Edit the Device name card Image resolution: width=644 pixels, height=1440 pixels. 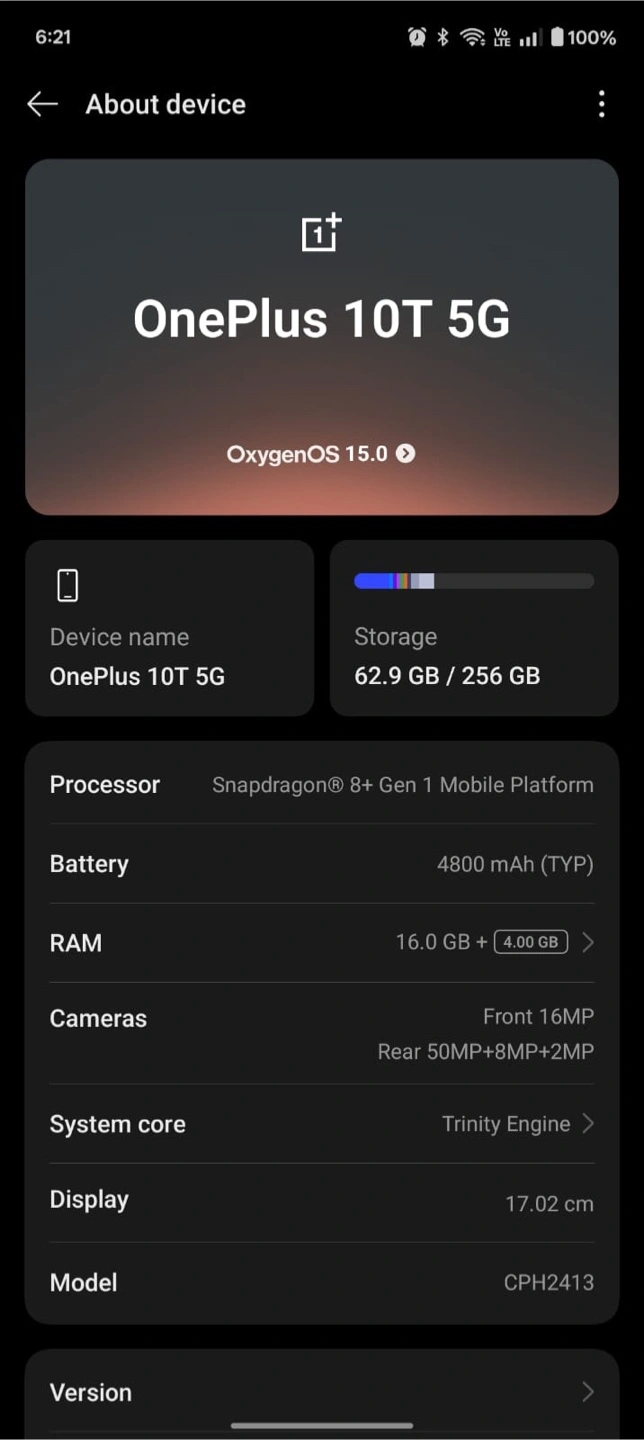pos(170,628)
